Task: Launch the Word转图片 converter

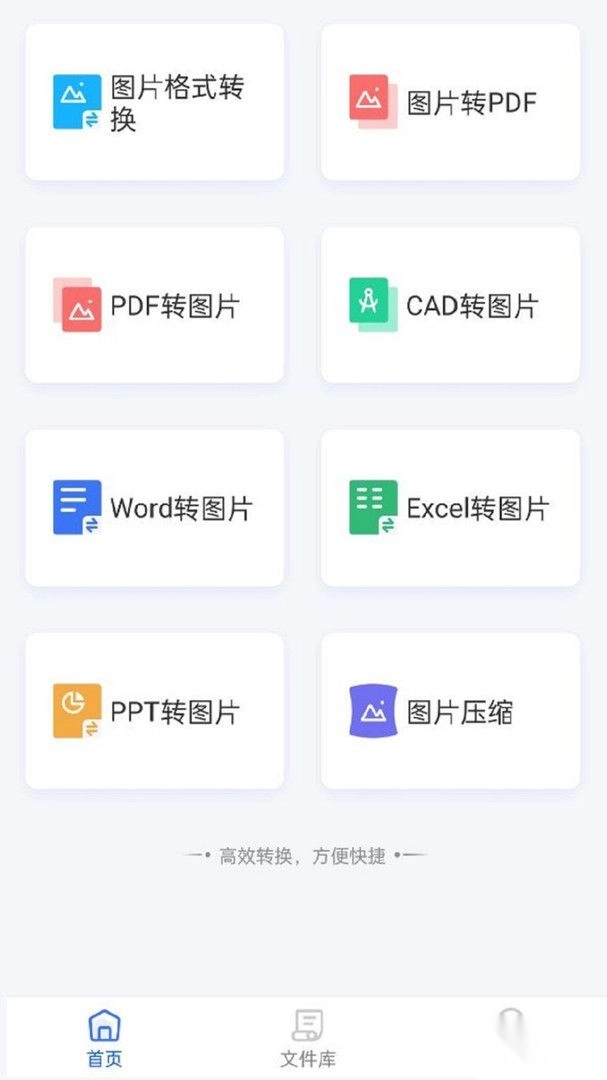Action: click(154, 508)
